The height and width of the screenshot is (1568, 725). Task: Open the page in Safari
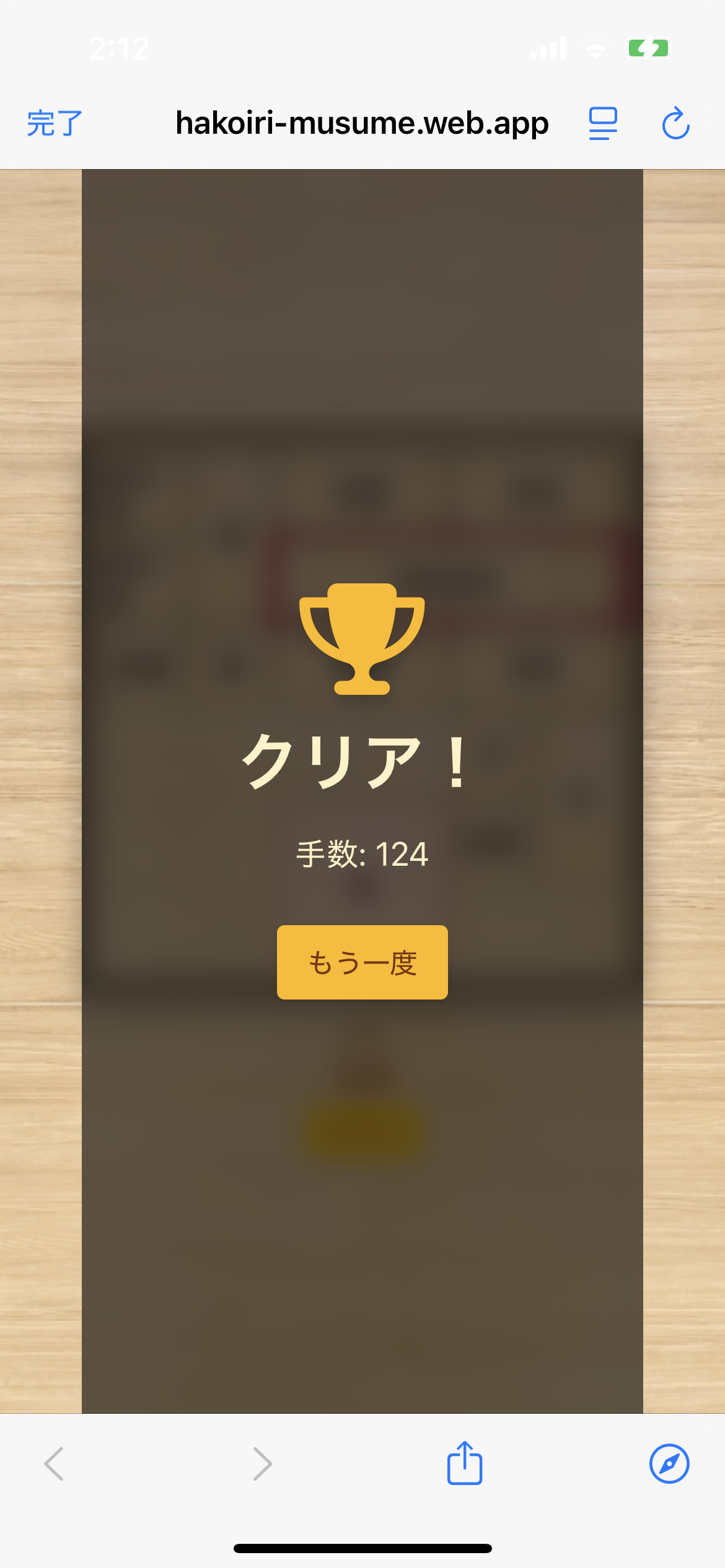pyautogui.click(x=669, y=1464)
